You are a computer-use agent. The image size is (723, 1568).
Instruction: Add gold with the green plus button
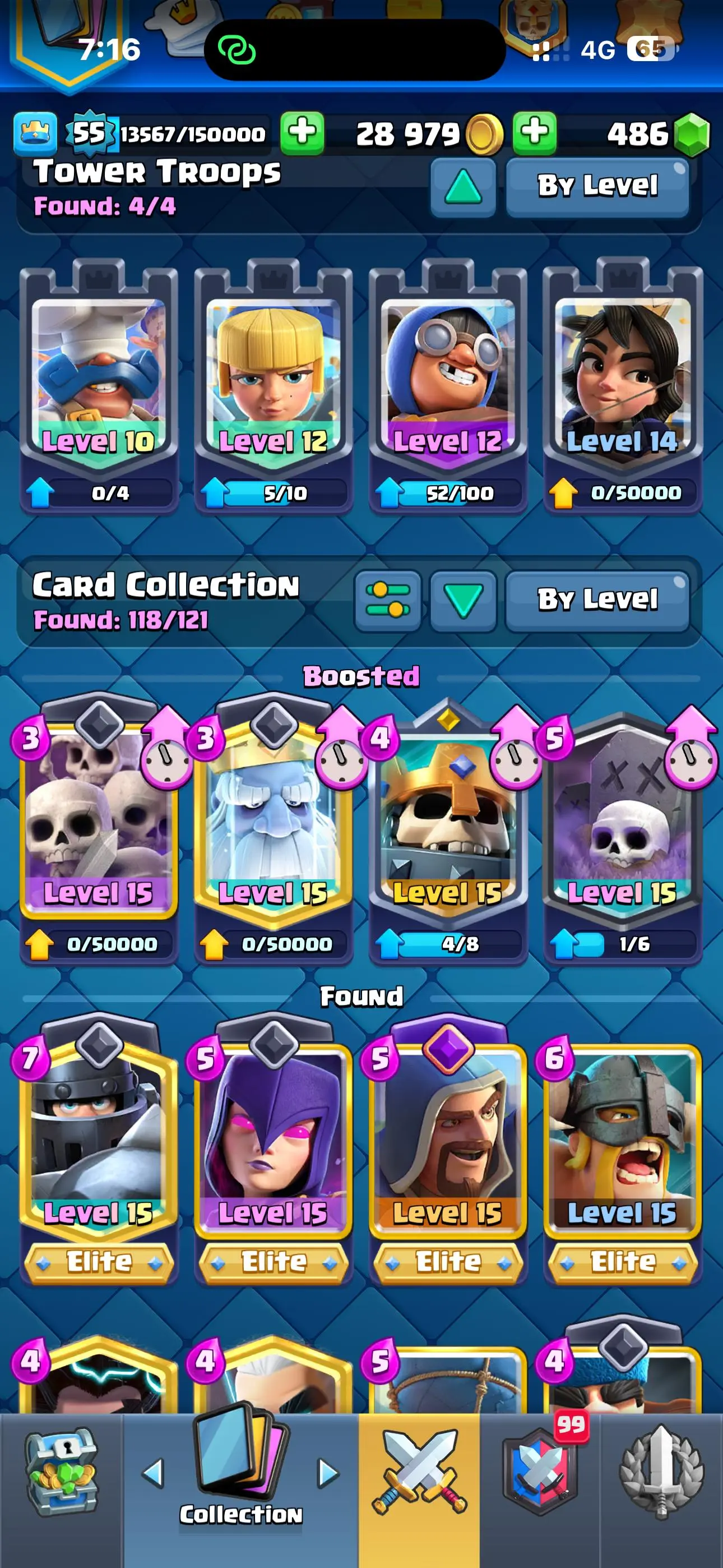pos(534,132)
